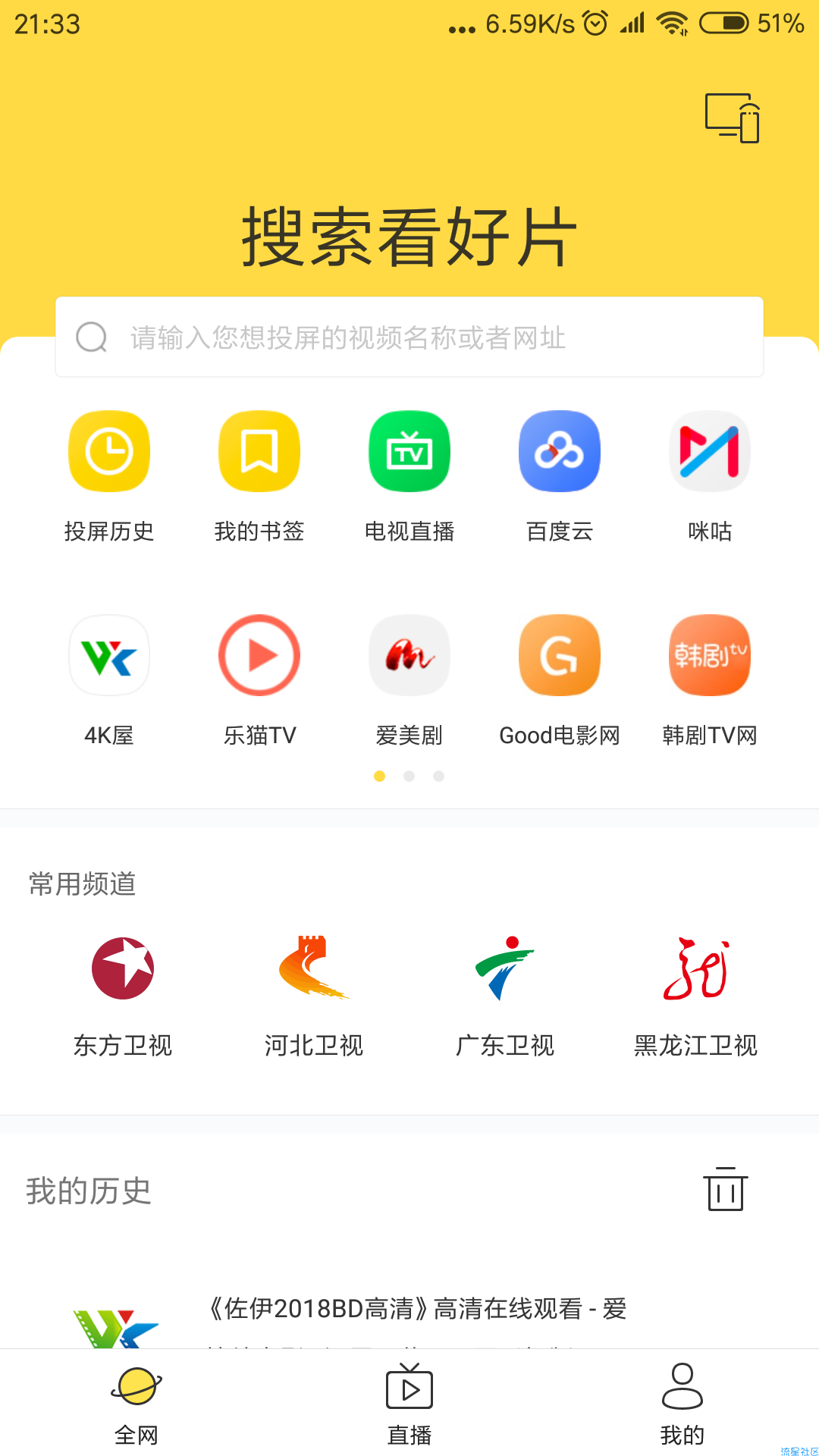Clear history with the trash icon
819x1456 pixels.
click(x=725, y=1189)
